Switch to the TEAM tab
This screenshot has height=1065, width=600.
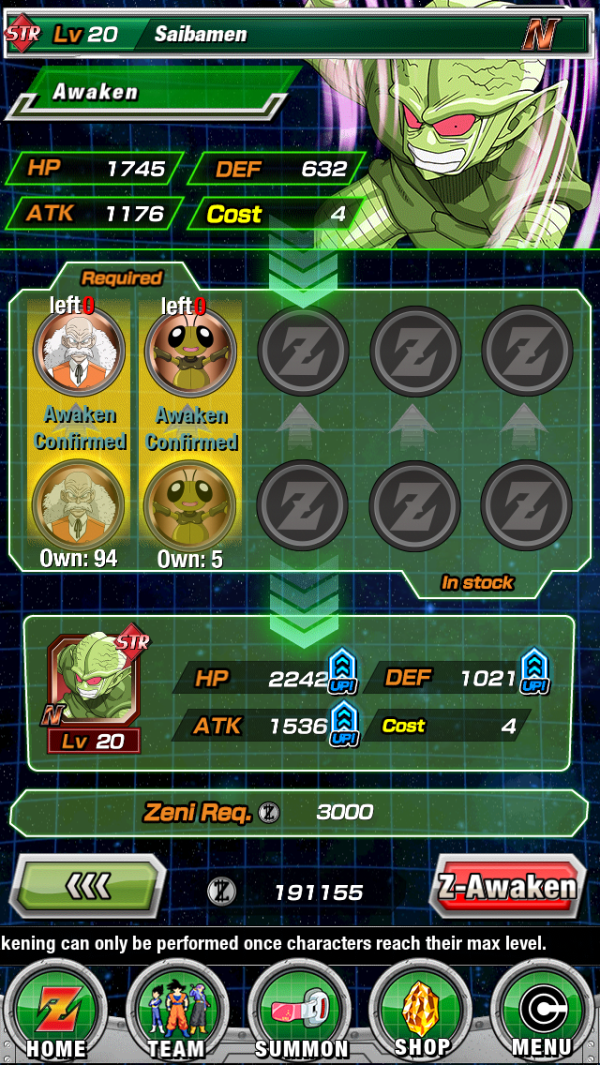tap(176, 1011)
